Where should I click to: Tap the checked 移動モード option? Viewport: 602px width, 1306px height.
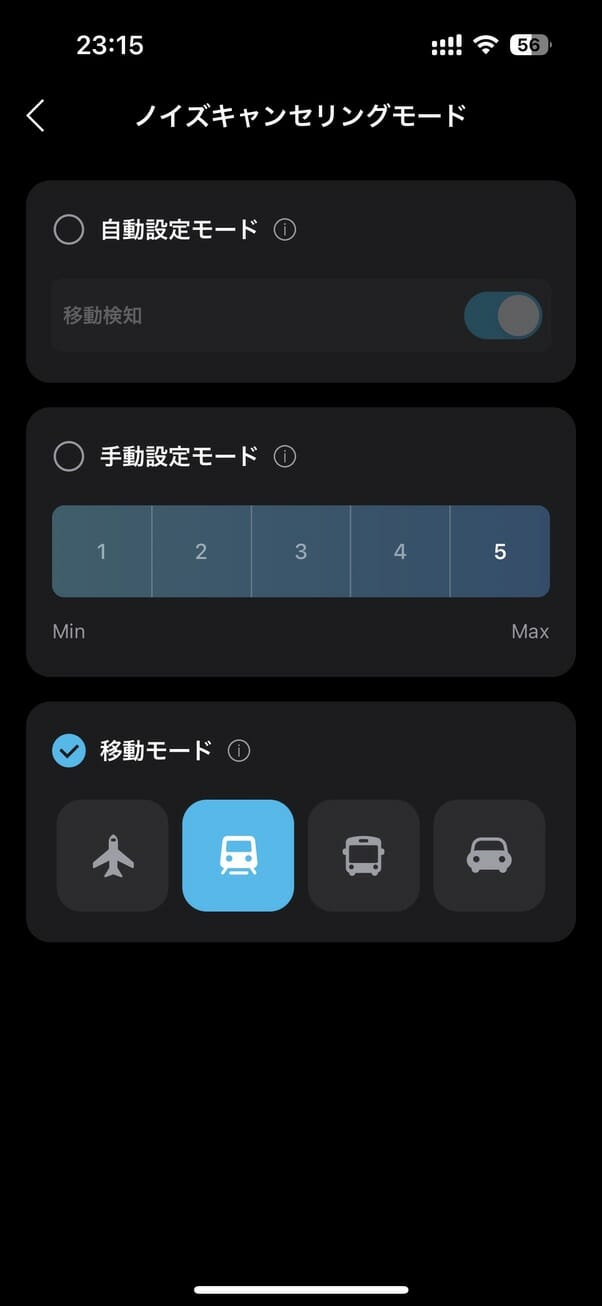click(x=69, y=750)
